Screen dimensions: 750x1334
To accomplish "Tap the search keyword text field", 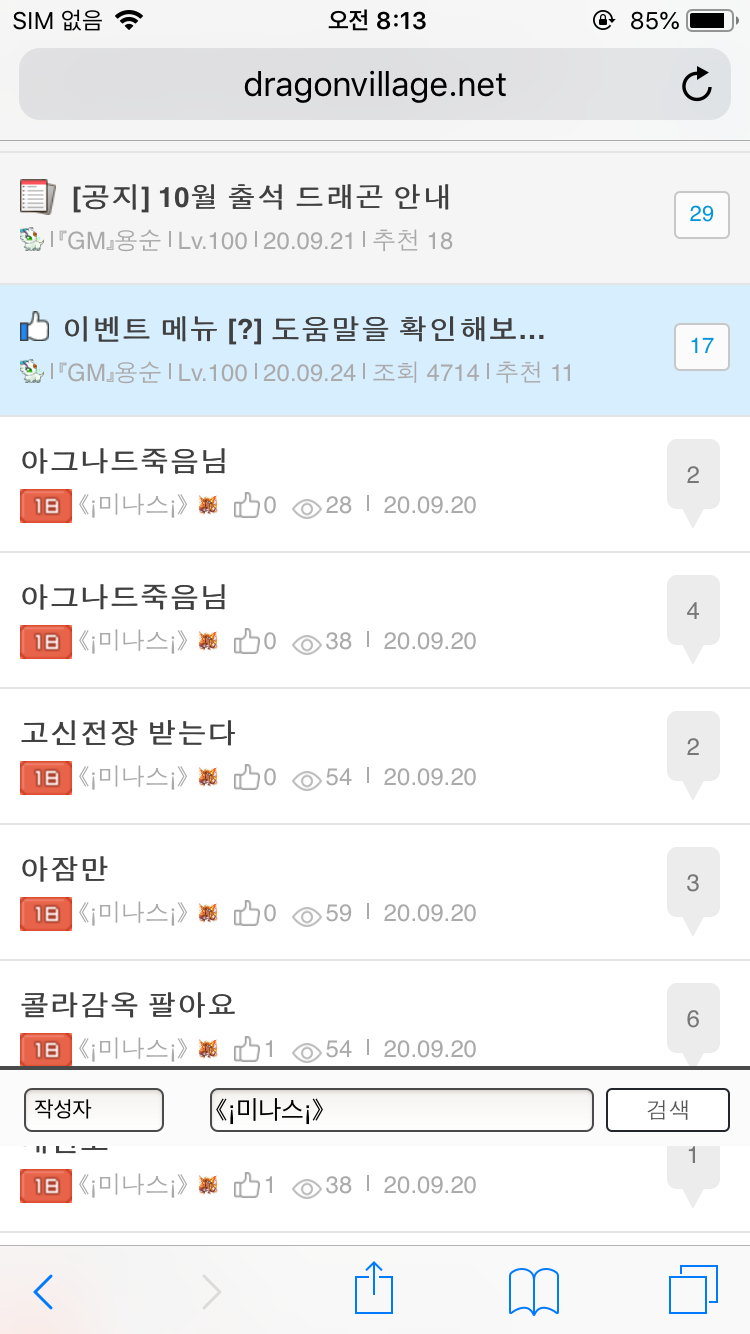I will pos(402,1109).
